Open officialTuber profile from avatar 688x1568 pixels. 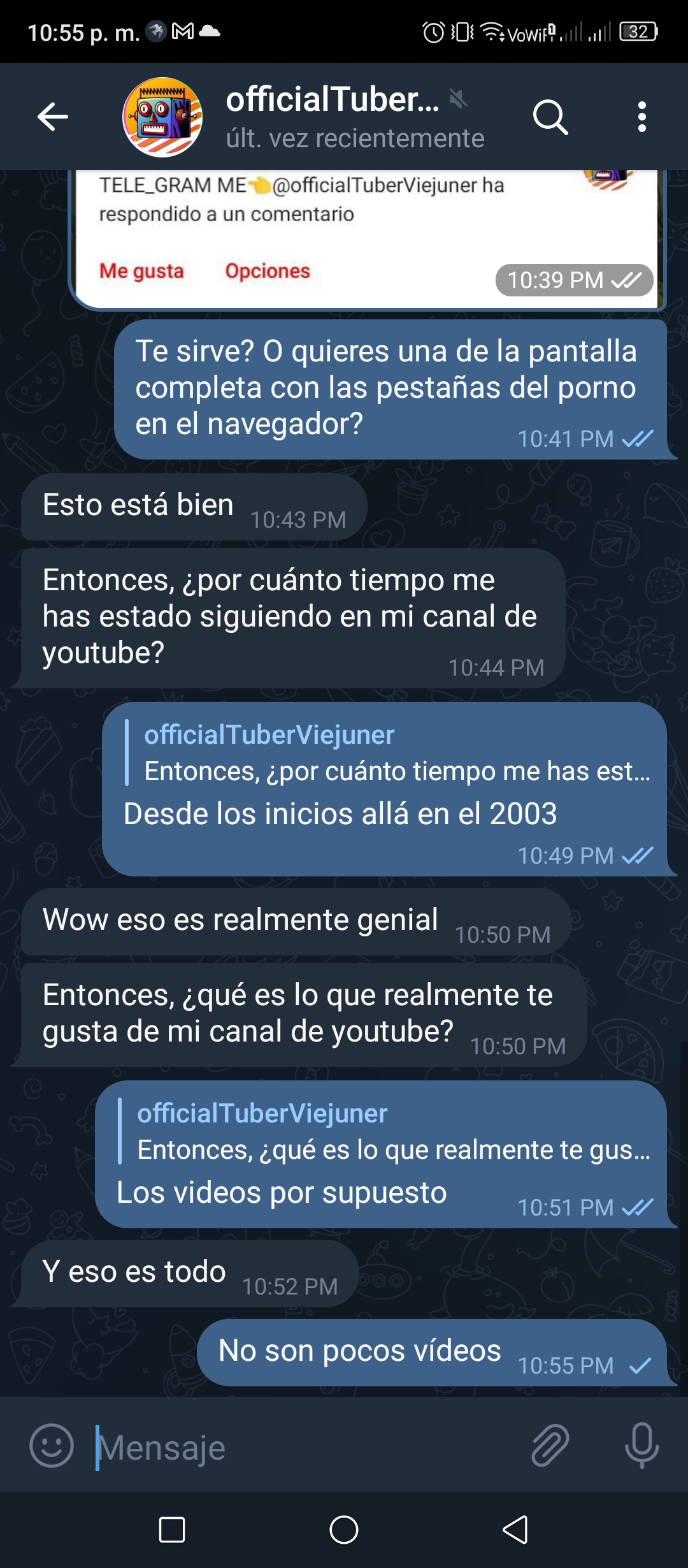(162, 117)
